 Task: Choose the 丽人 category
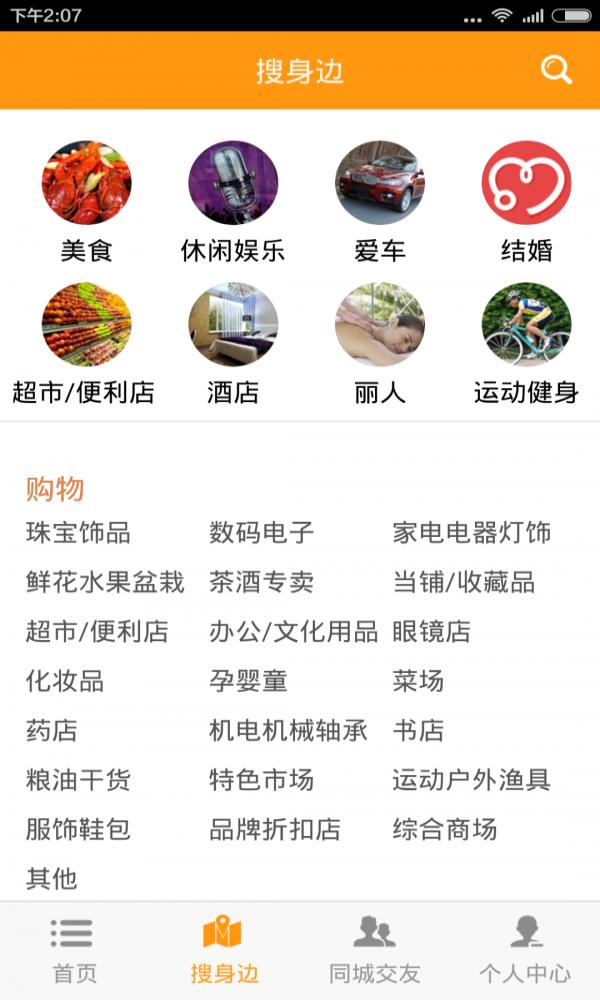coord(380,325)
